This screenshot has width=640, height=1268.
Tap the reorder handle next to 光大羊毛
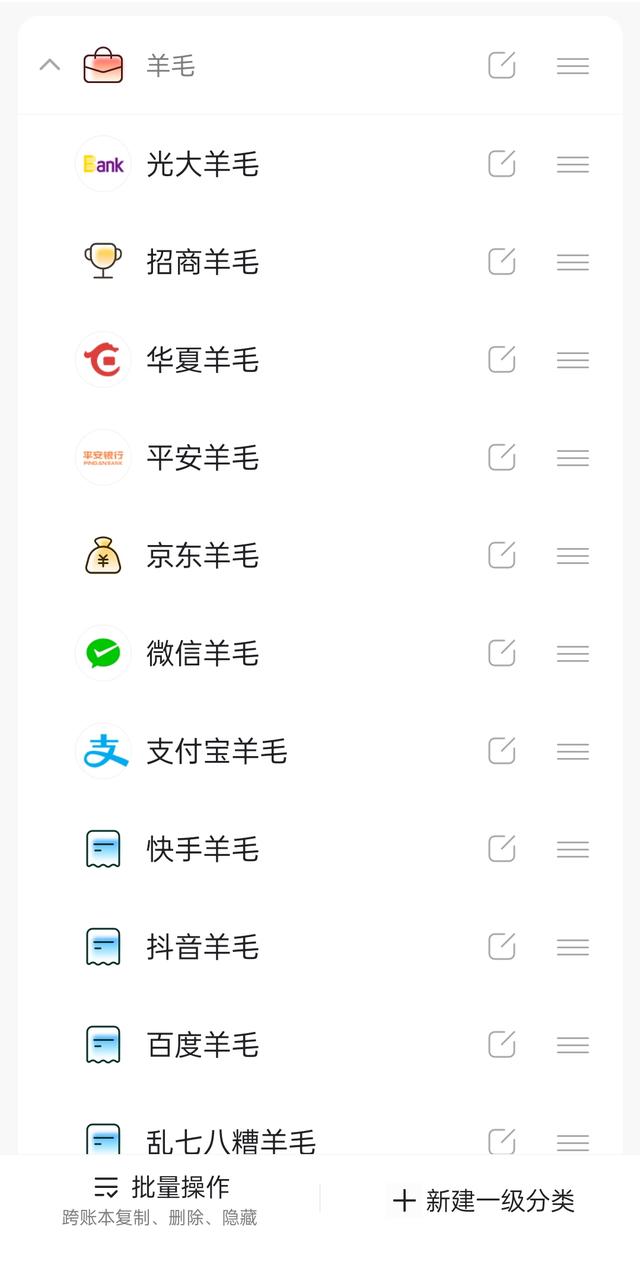click(573, 164)
